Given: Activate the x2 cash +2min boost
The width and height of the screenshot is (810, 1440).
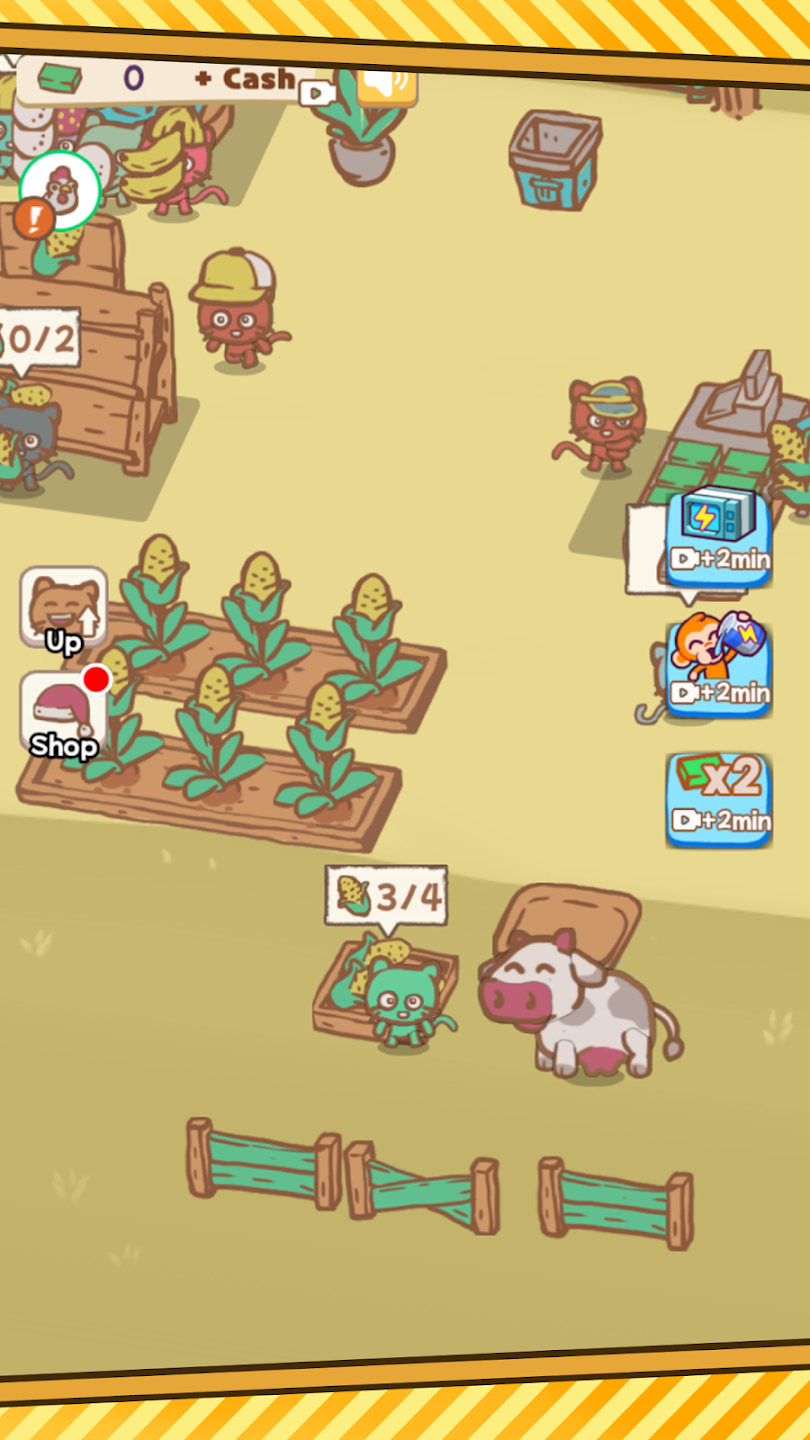Looking at the screenshot, I should pos(719,799).
